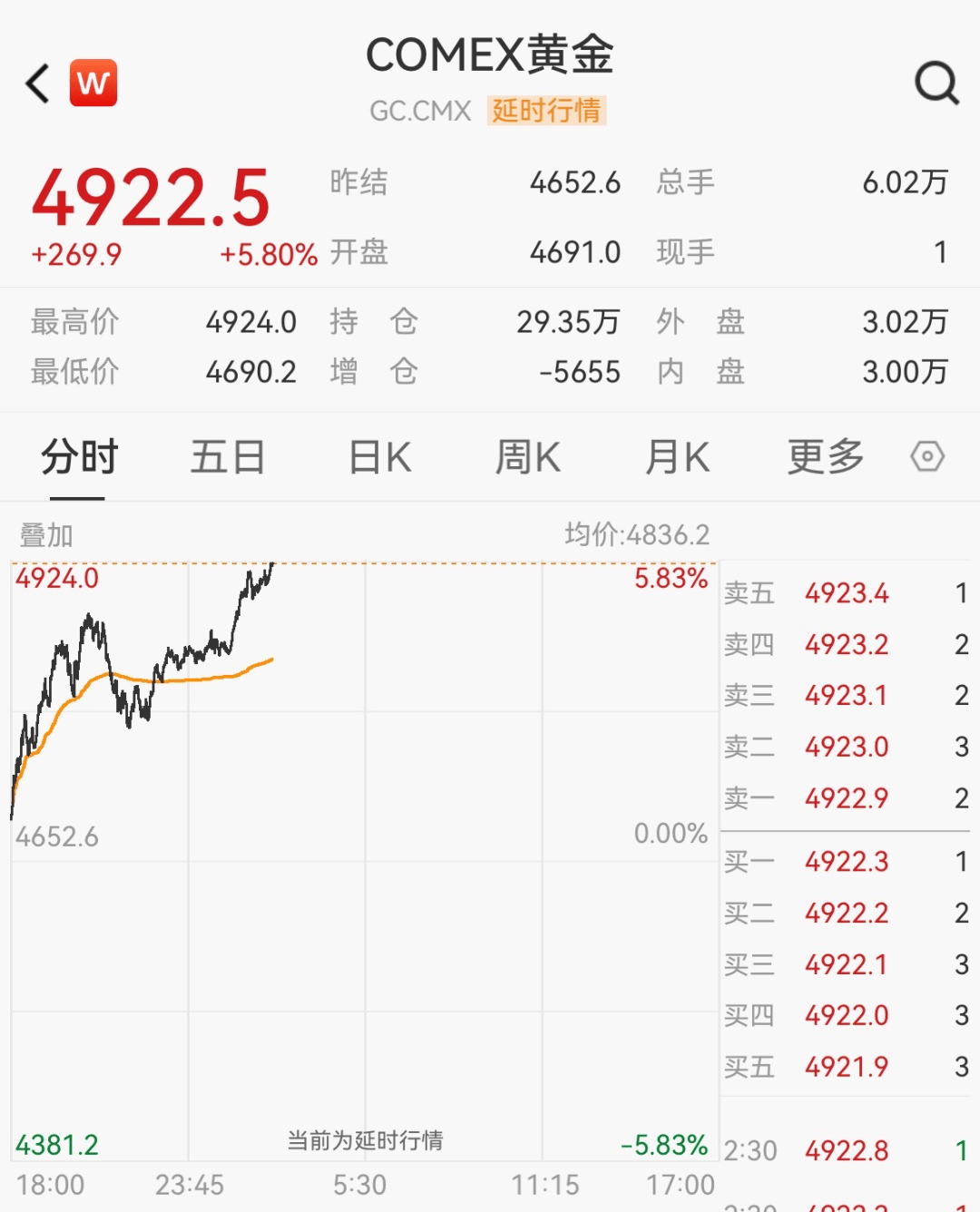The width and height of the screenshot is (980, 1212).
Task: Open chart settings hexagon icon
Action: click(x=927, y=456)
